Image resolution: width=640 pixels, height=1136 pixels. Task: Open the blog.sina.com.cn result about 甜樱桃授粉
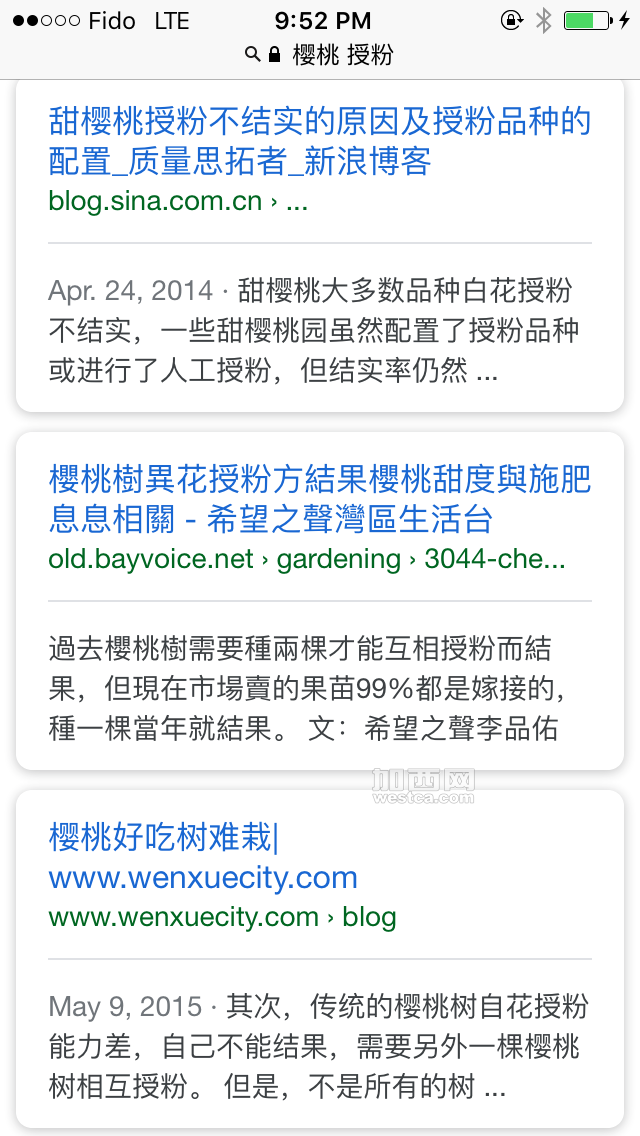320,142
